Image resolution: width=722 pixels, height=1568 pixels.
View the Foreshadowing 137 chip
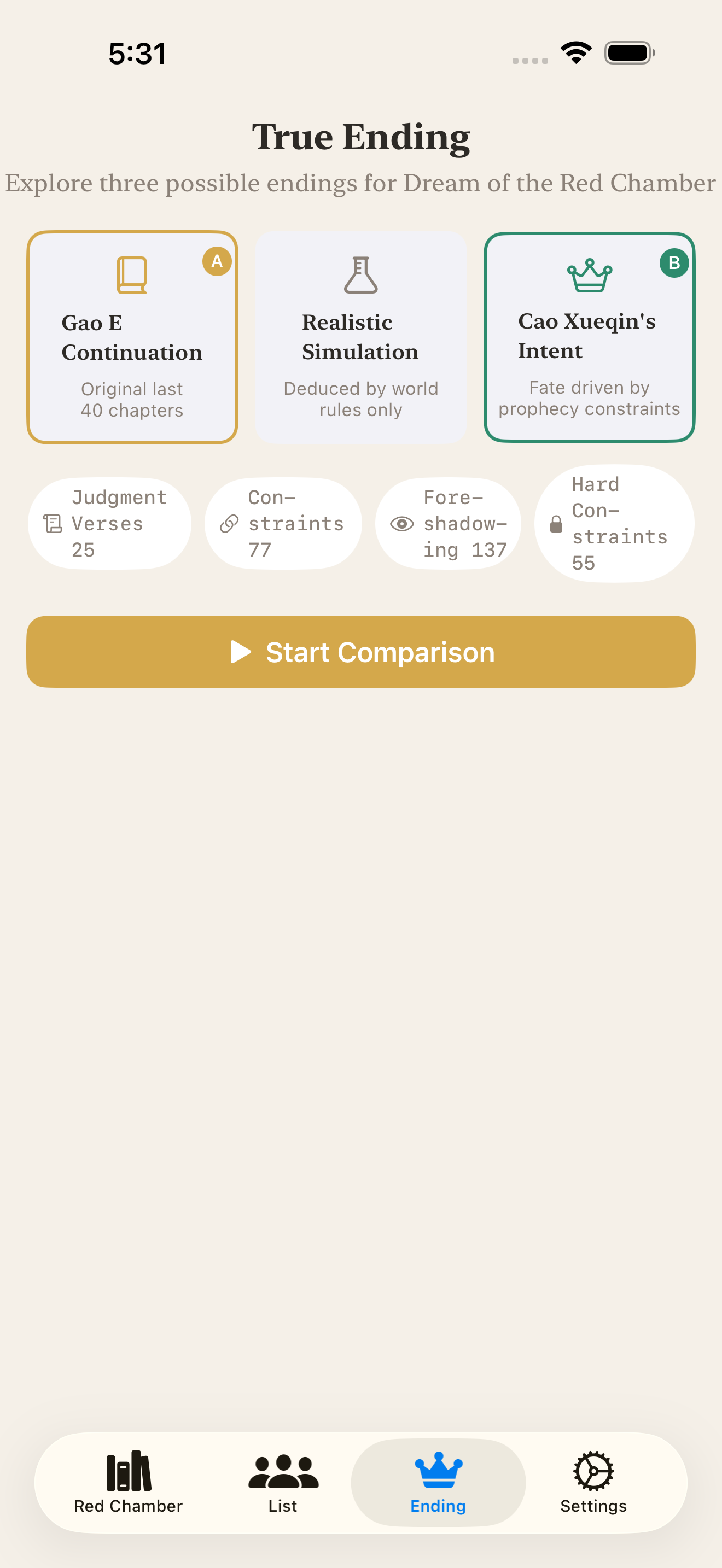pyautogui.click(x=448, y=523)
